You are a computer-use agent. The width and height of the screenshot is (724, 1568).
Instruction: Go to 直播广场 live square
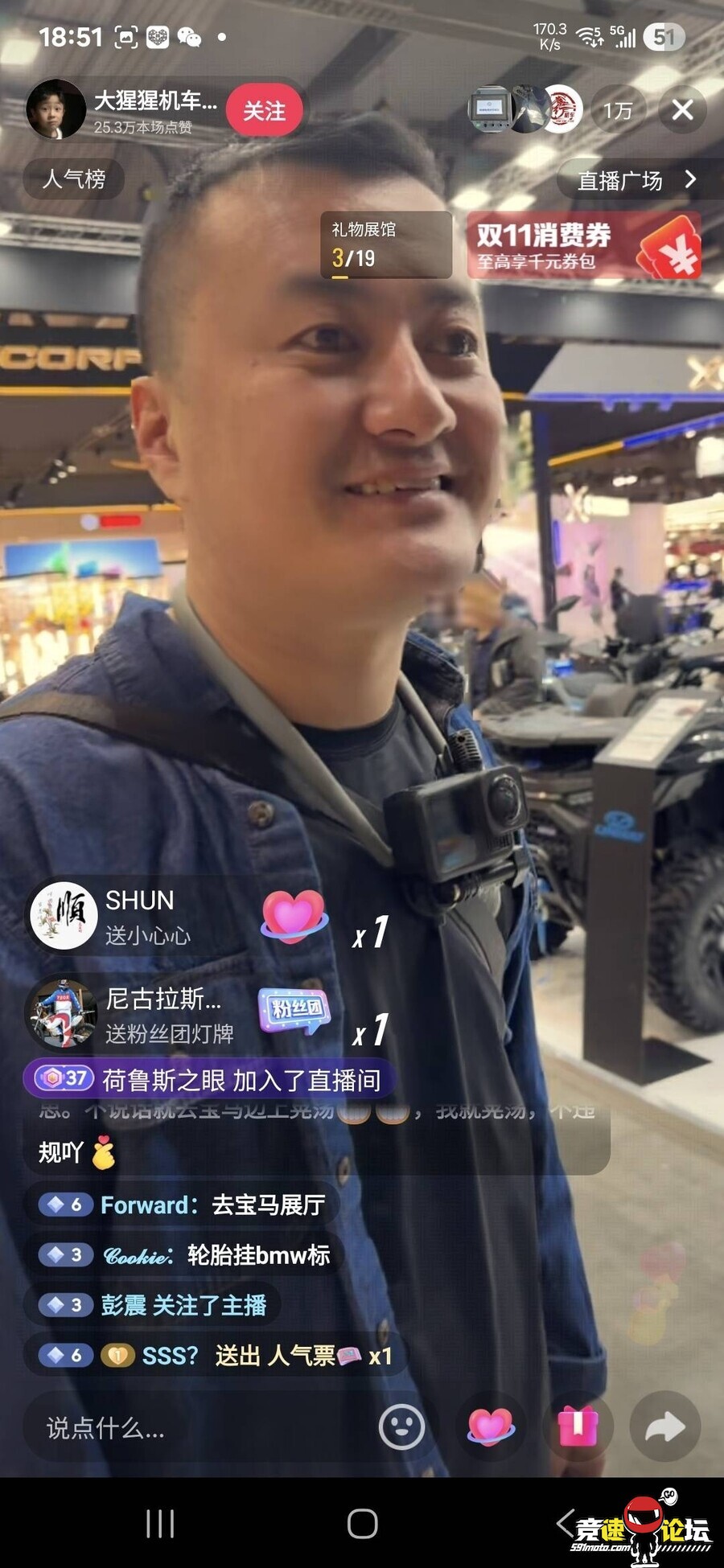[636, 180]
